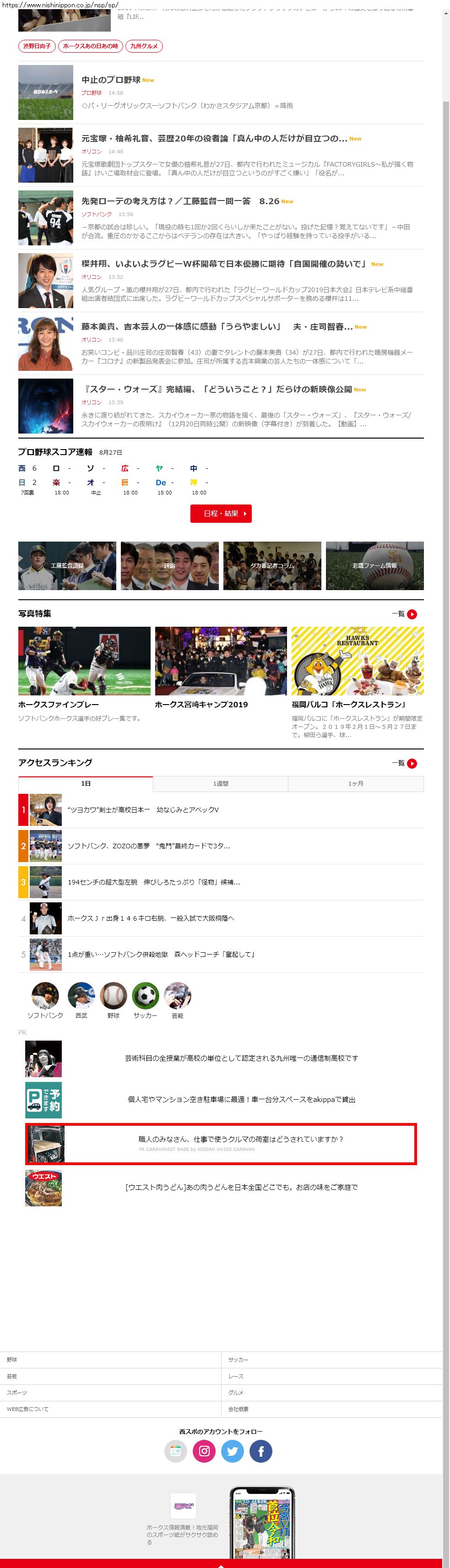The height and width of the screenshot is (1568, 450).
Task: Open the グルメ footer link
Action: point(236,1392)
